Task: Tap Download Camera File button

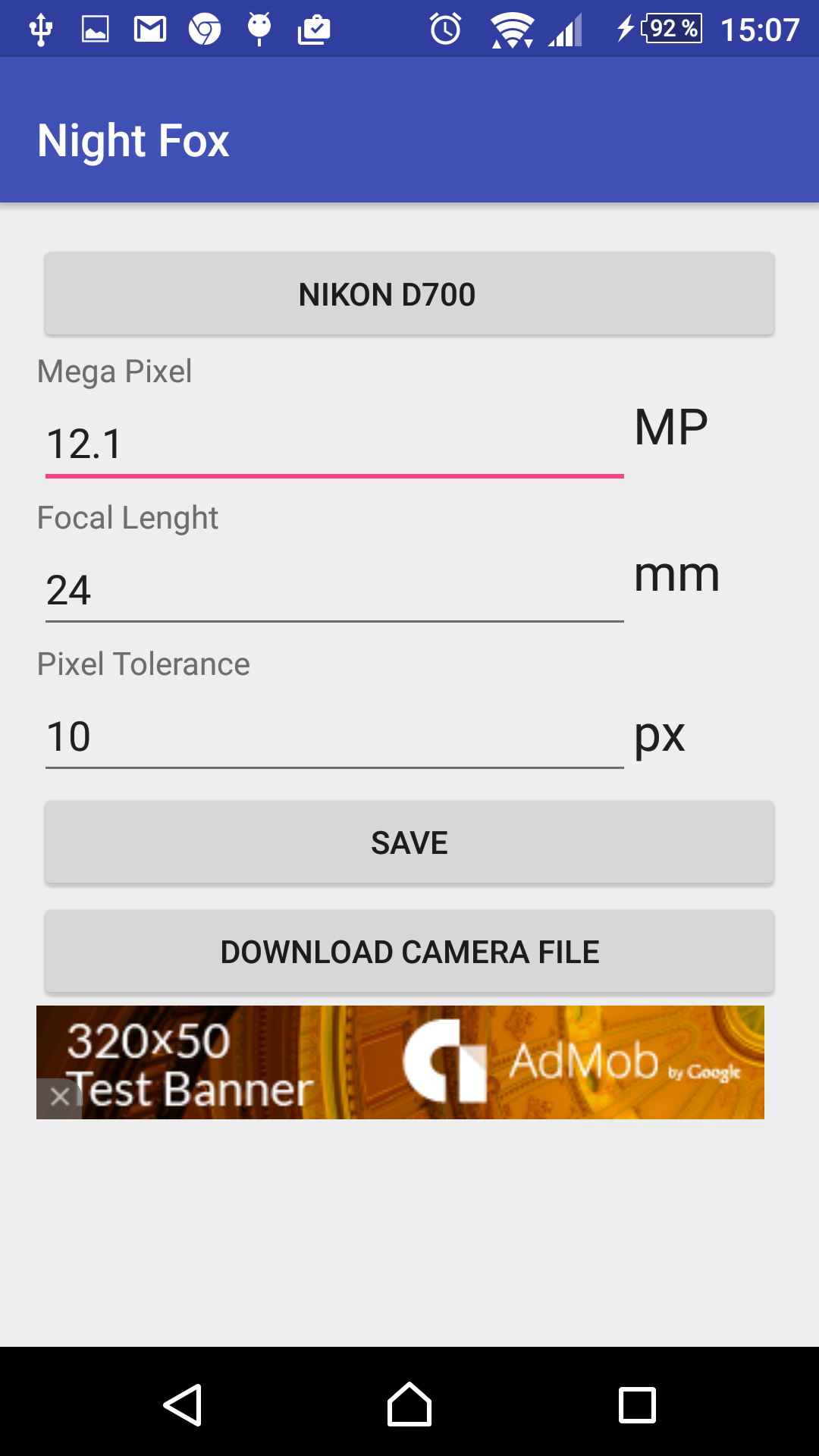Action: click(409, 952)
